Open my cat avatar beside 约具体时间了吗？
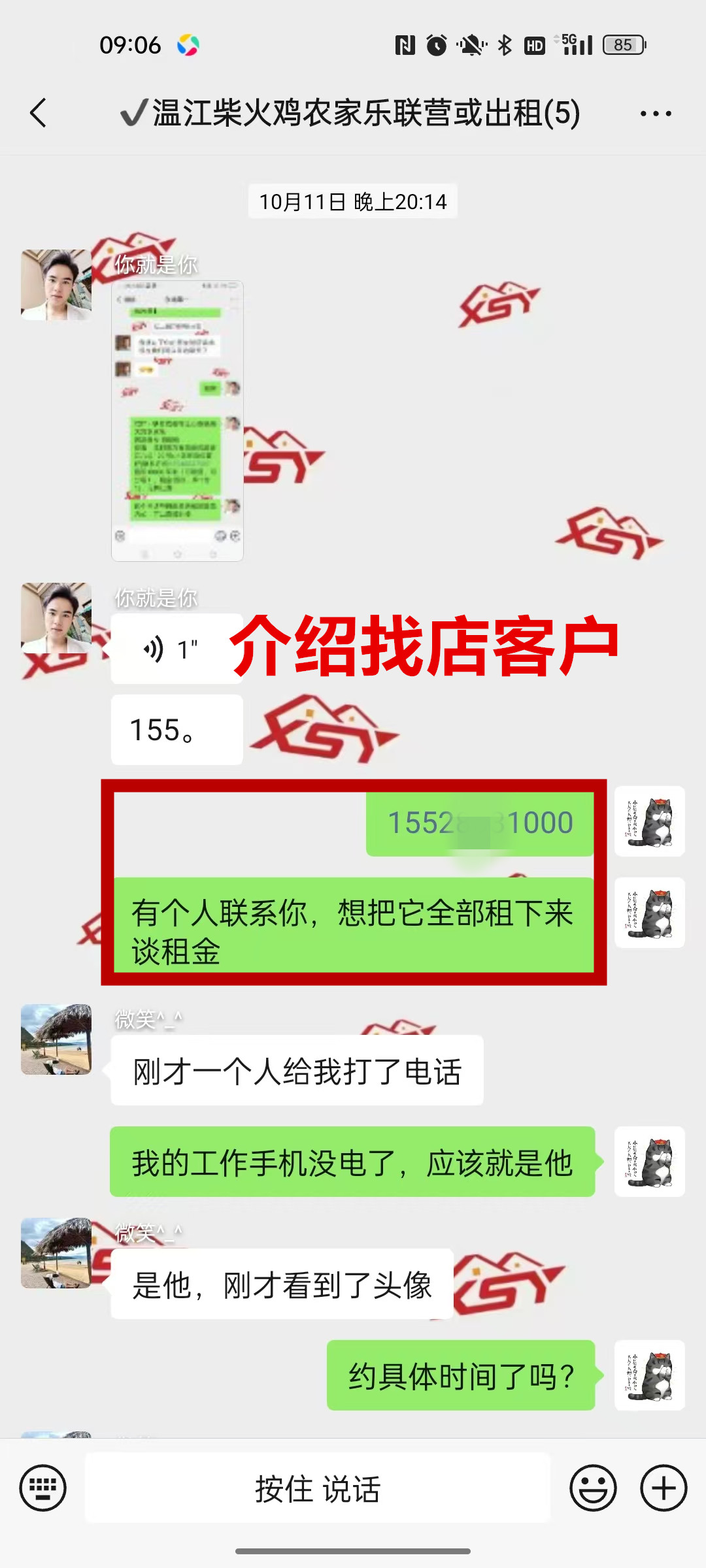Screen dimensions: 706x1568 649,1375
